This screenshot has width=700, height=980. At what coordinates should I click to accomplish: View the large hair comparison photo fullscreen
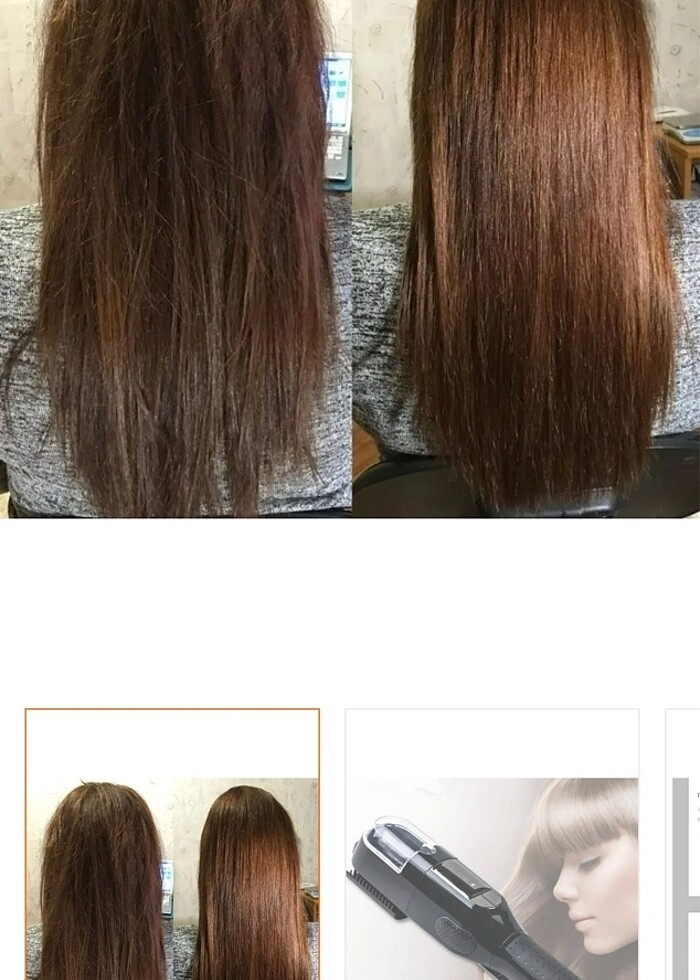(x=350, y=258)
